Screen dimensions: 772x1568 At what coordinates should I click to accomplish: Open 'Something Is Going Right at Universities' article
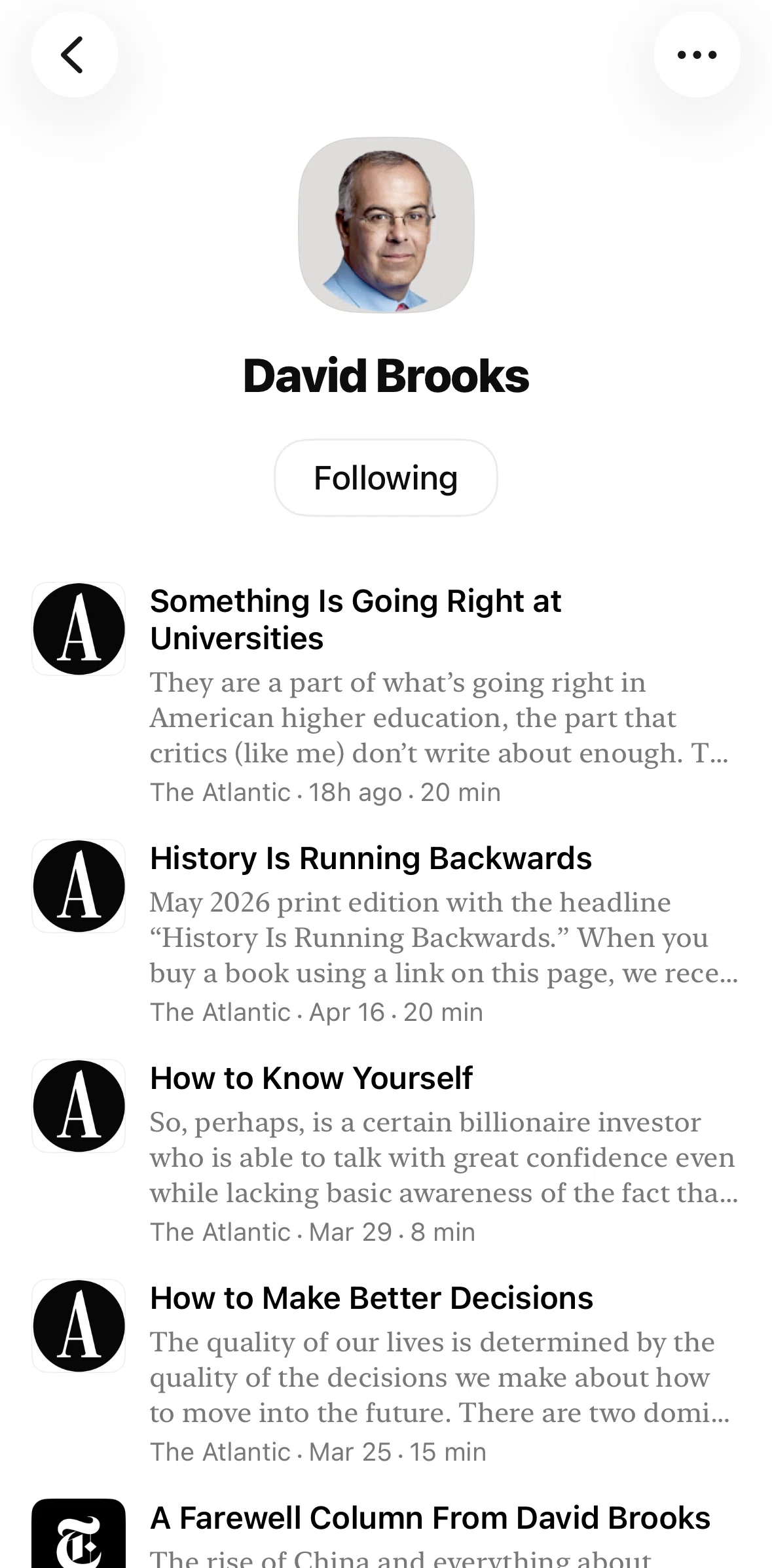(386, 694)
